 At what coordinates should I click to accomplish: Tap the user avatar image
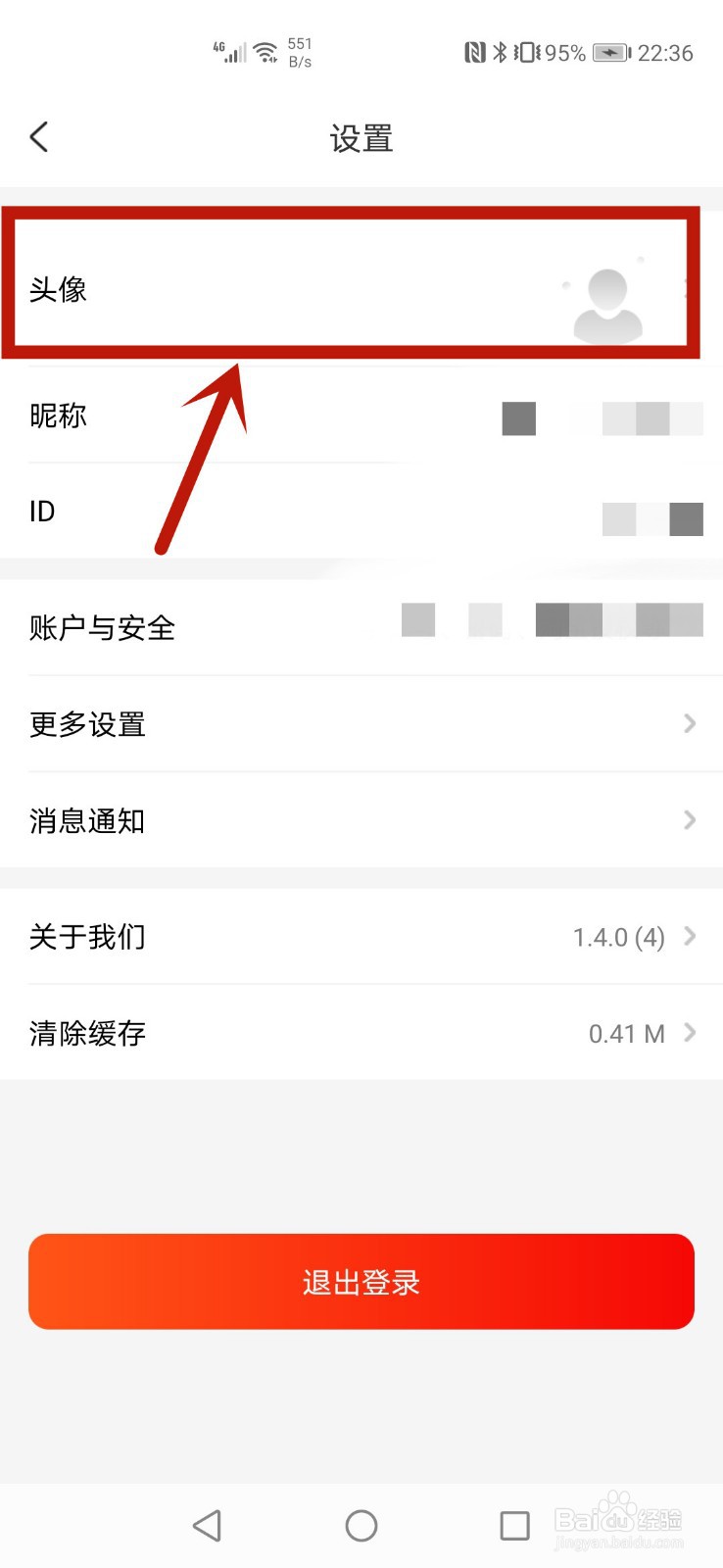coord(607,299)
